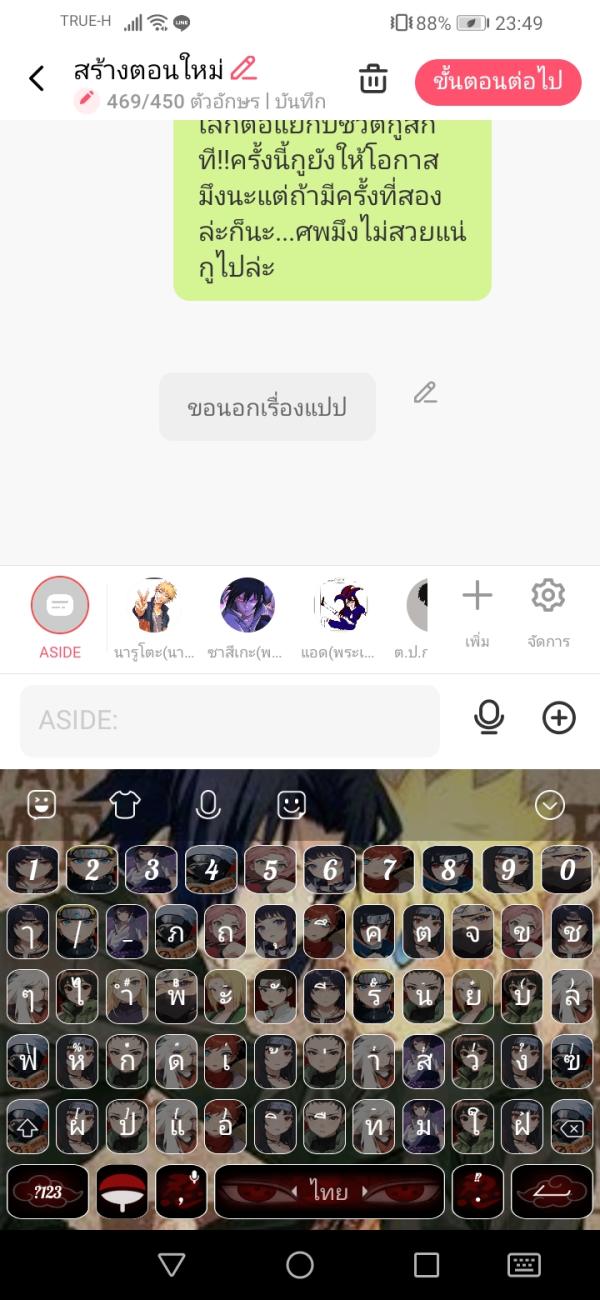This screenshot has height=1300, width=600.
Task: Switch to symbols with the ?123 key
Action: point(47,1191)
